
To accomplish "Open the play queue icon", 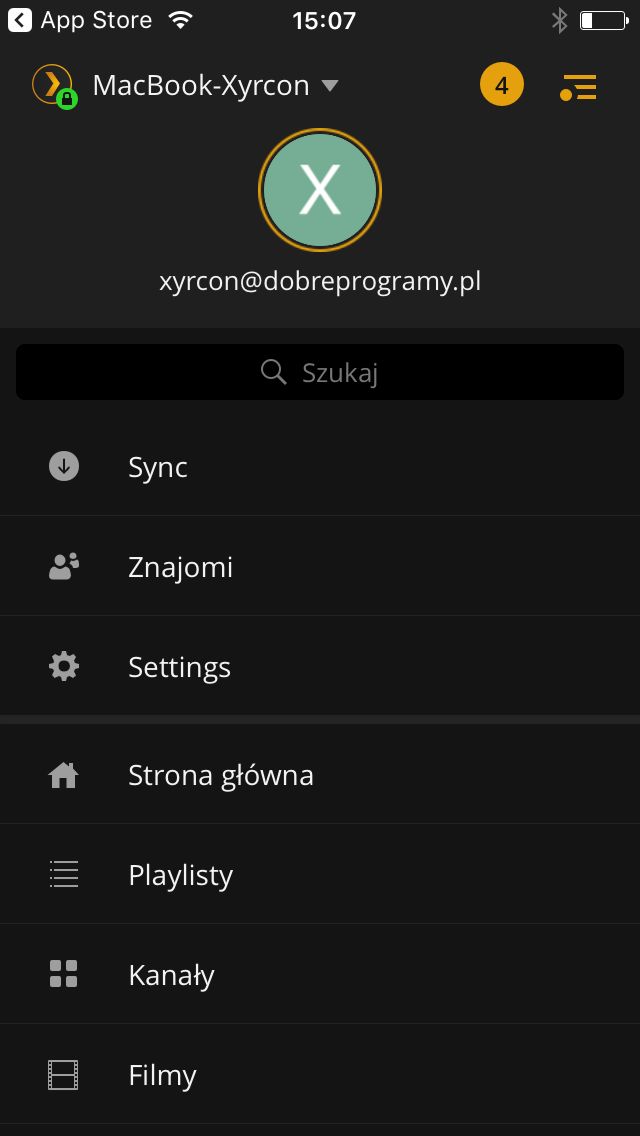I will pyautogui.click(x=578, y=87).
